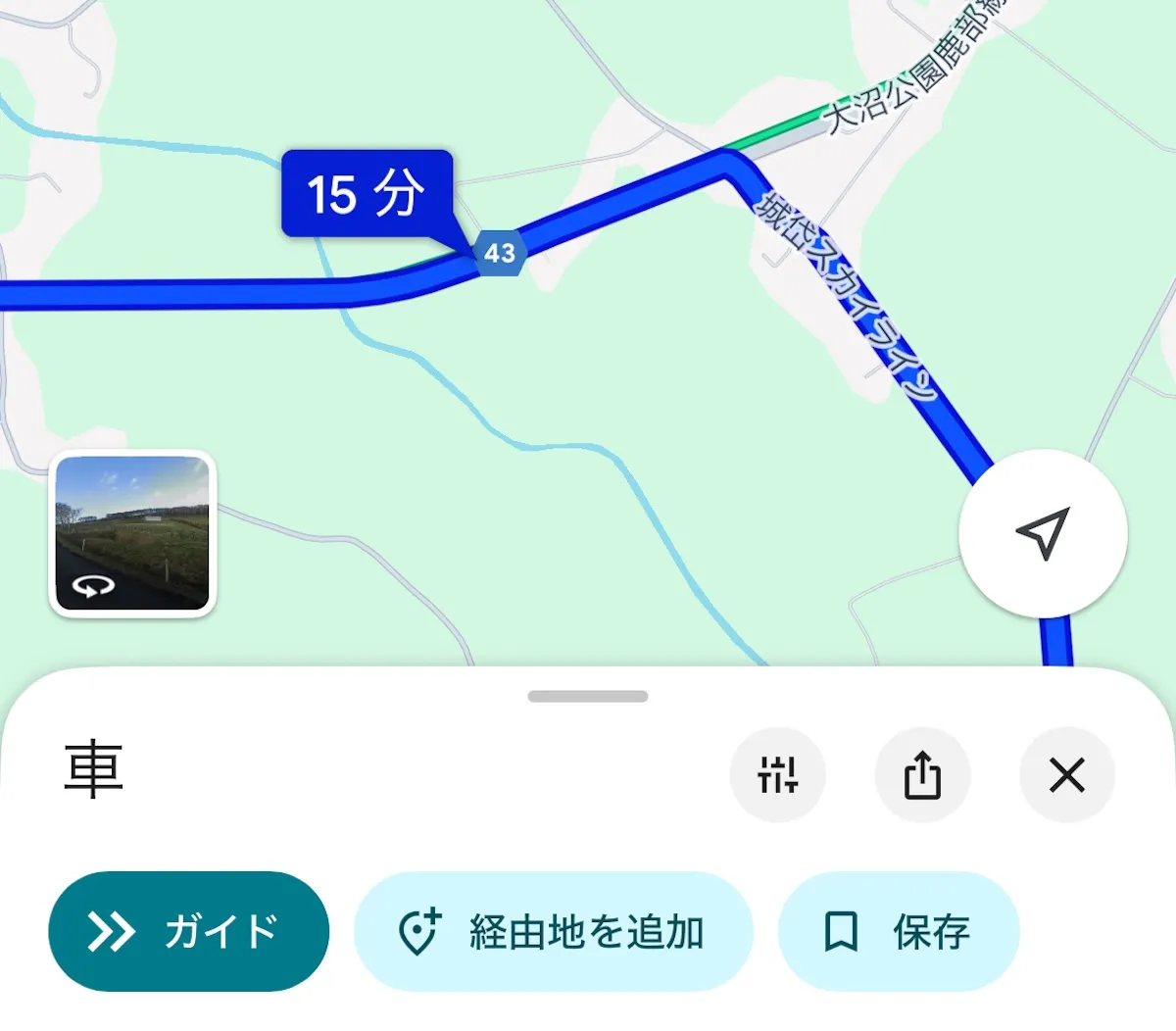Close the directions panel
Screen dimensions: 1176x1031
click(x=1066, y=775)
